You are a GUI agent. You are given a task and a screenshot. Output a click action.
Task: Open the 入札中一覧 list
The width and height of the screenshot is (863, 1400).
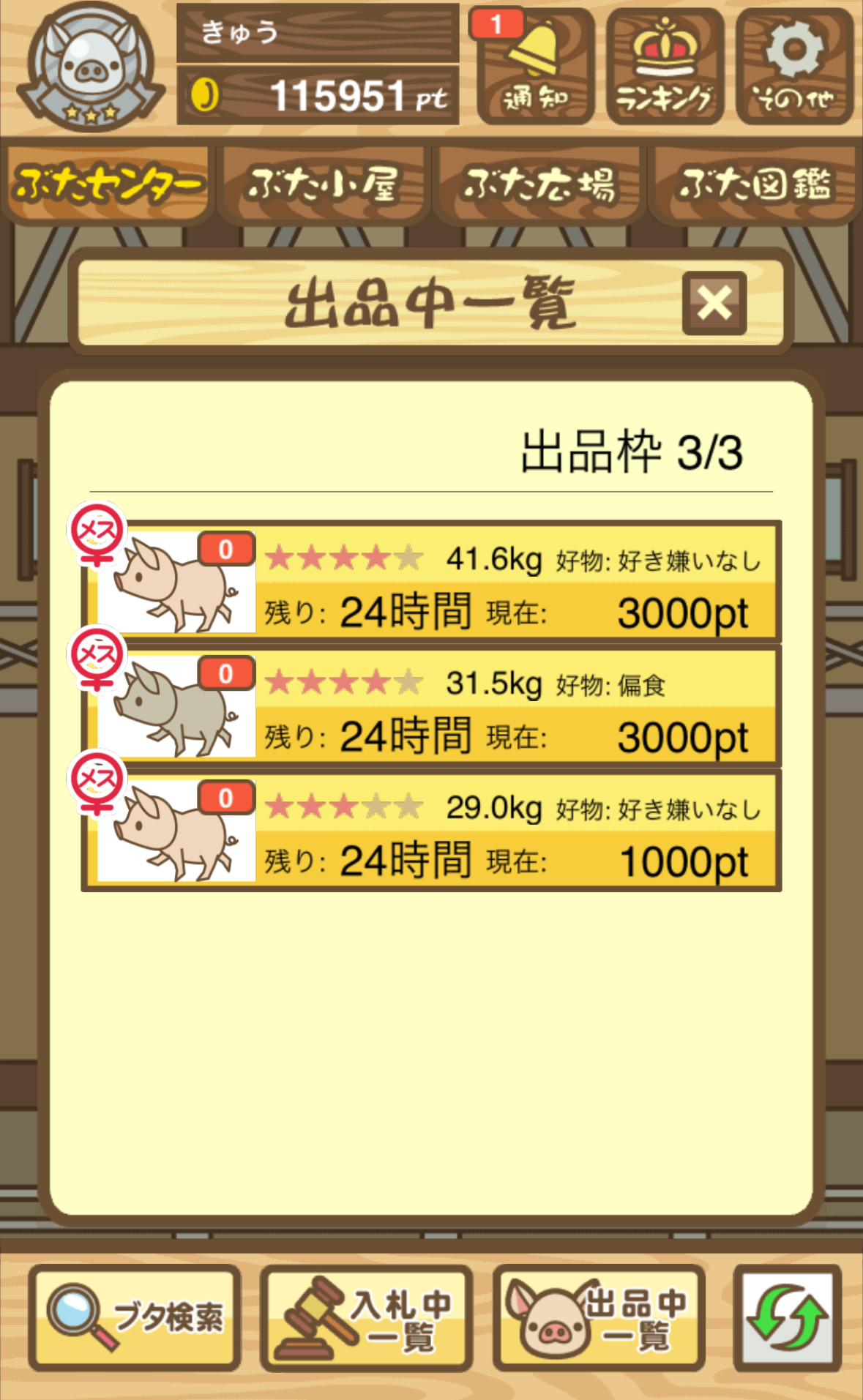367,1317
